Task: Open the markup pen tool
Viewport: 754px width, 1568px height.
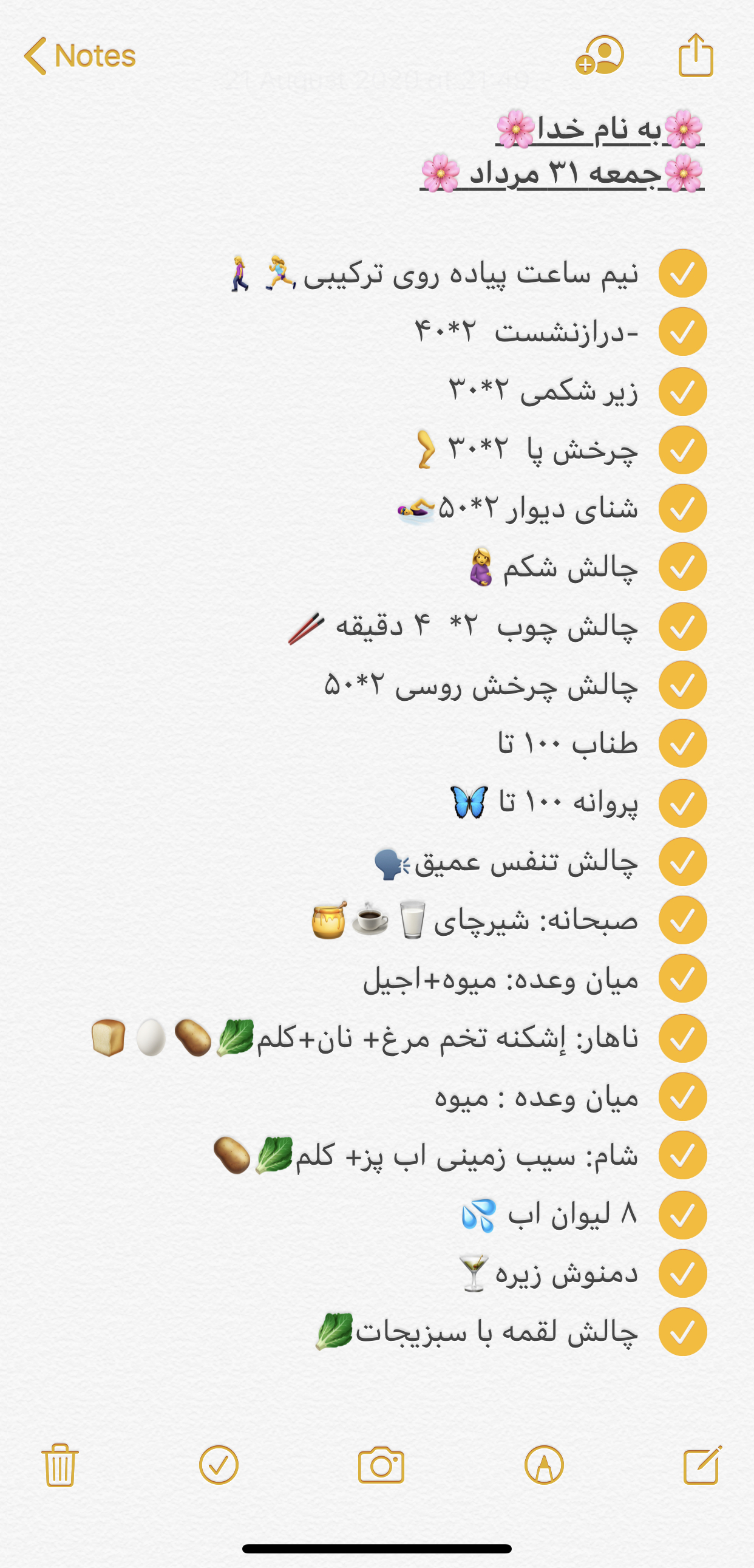Action: (x=544, y=1465)
